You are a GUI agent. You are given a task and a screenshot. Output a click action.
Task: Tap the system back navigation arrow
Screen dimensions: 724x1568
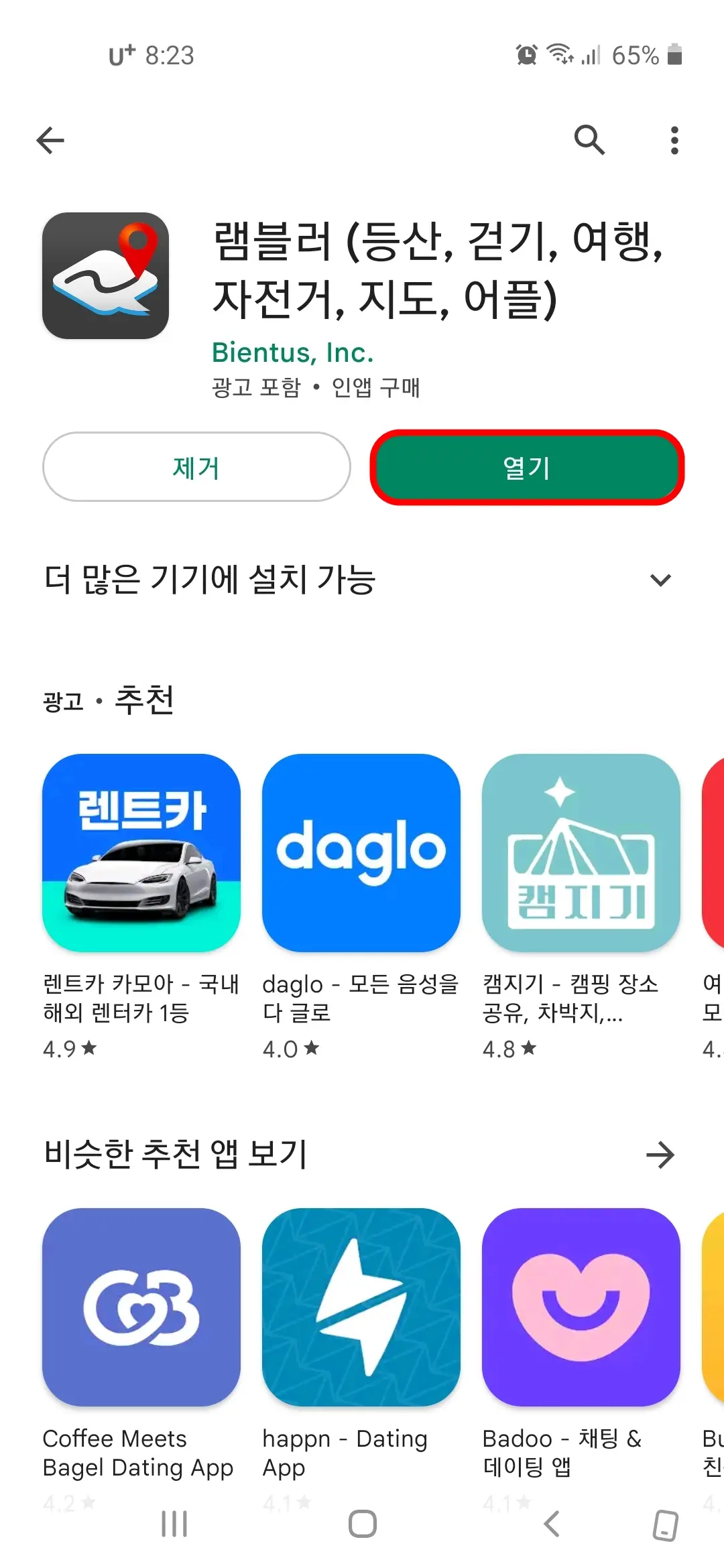(x=551, y=1525)
